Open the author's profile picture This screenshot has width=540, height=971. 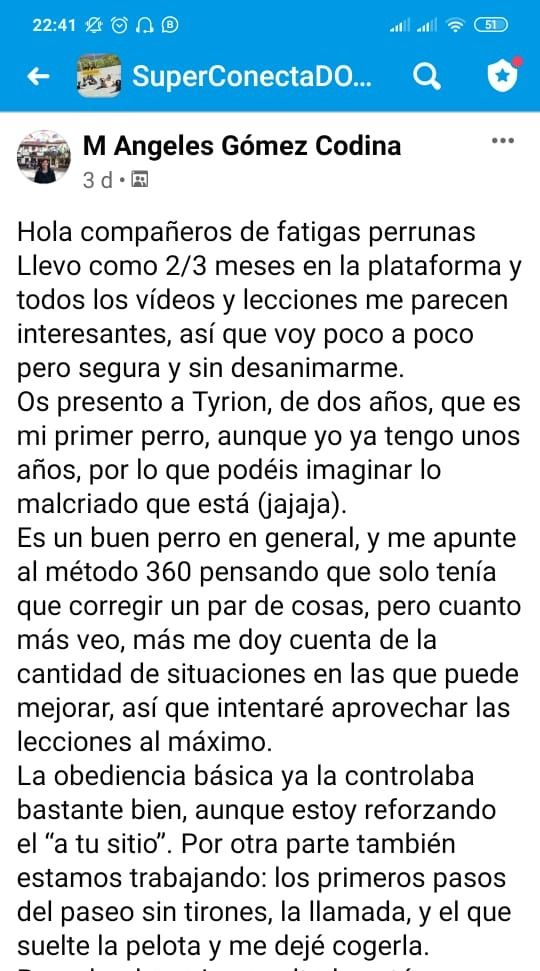(x=43, y=157)
